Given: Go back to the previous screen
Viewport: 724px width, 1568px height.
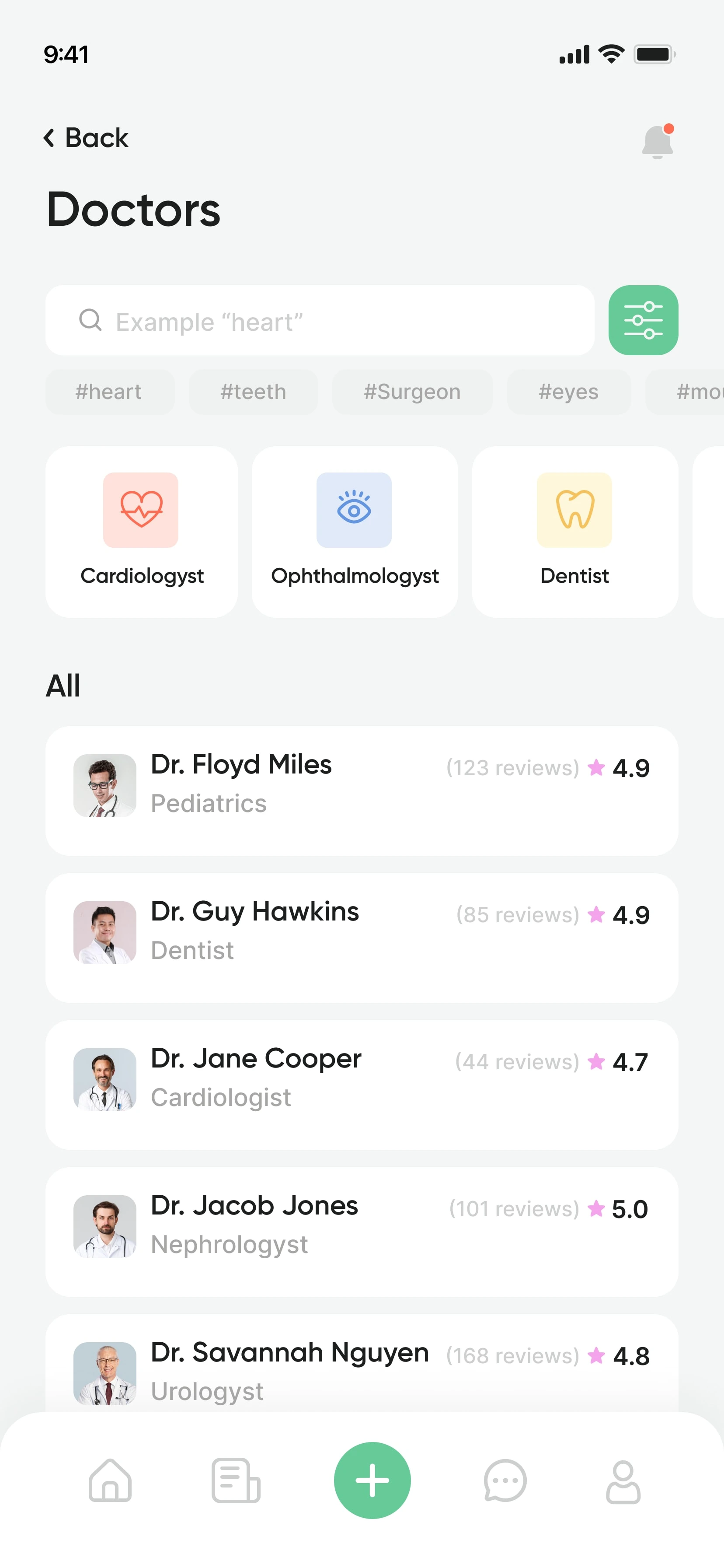Looking at the screenshot, I should click(x=86, y=137).
